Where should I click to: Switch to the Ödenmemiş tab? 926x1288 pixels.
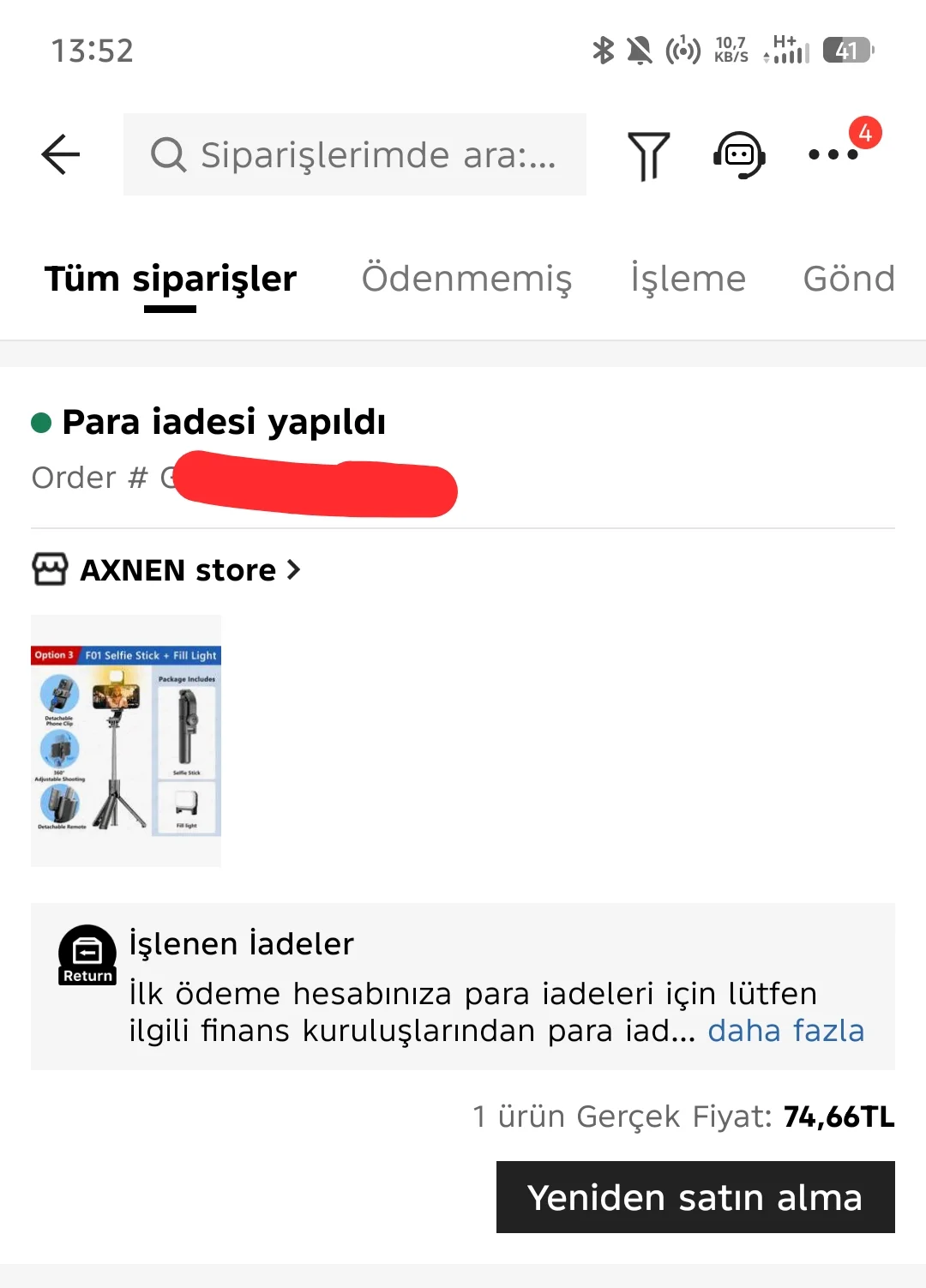pyautogui.click(x=466, y=279)
